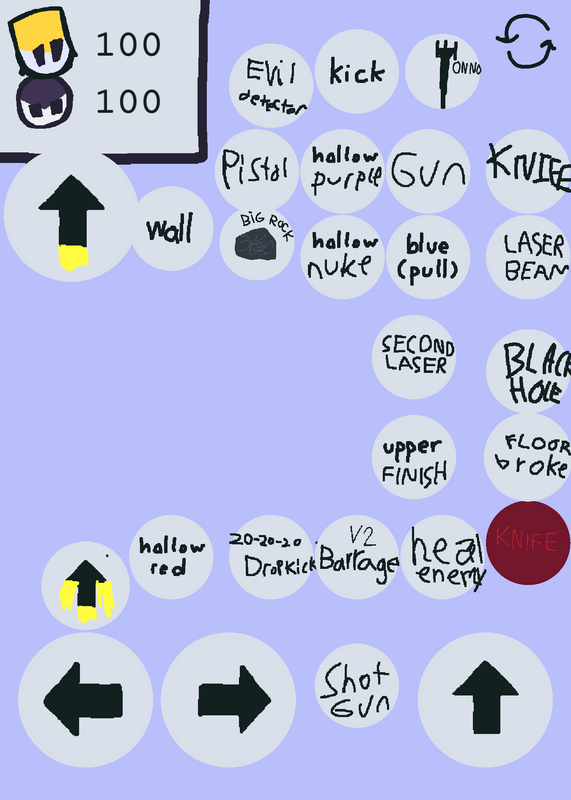Viewport: 571px width, 800px height.
Task: Move left with the left arrow
Action: (85, 699)
